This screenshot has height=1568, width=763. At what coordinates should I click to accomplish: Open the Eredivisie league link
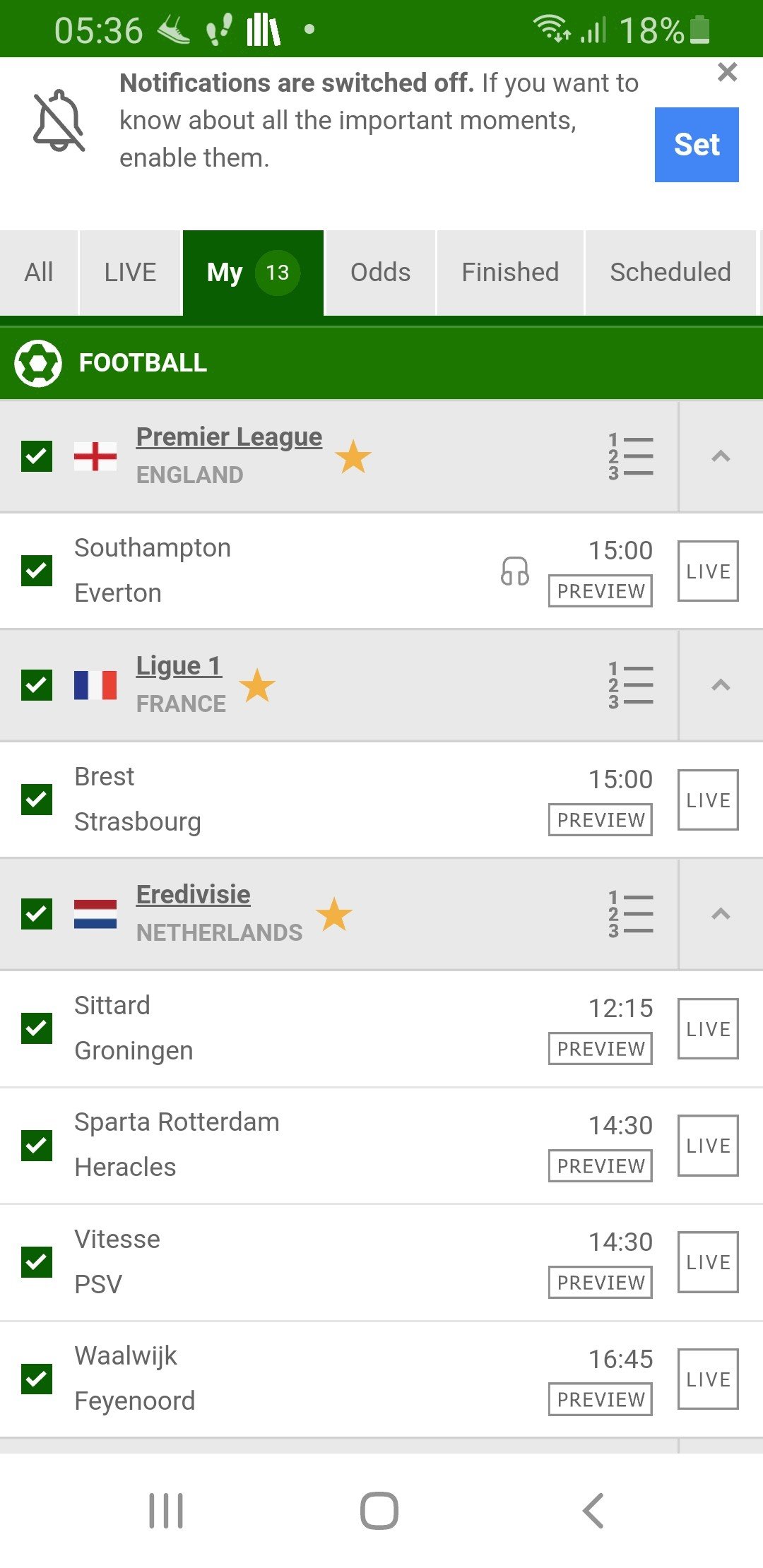(x=193, y=895)
